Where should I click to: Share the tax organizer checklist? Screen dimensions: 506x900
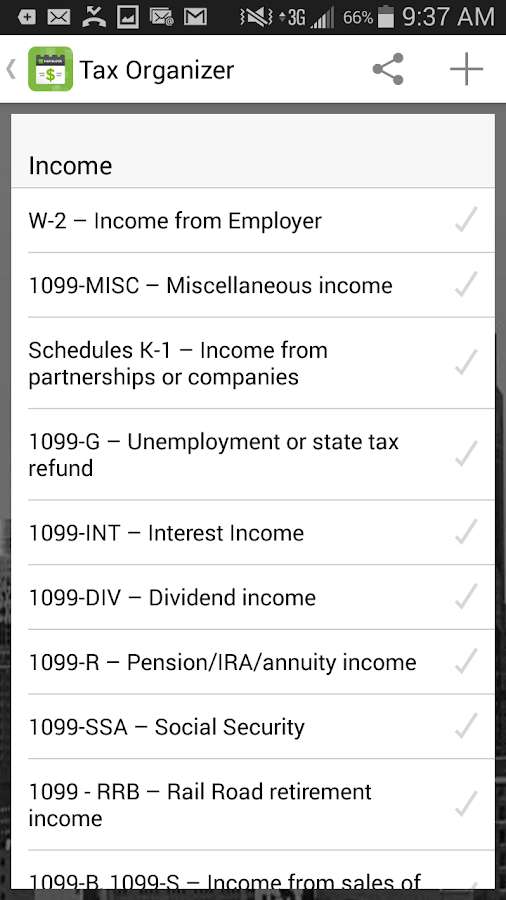pyautogui.click(x=388, y=69)
